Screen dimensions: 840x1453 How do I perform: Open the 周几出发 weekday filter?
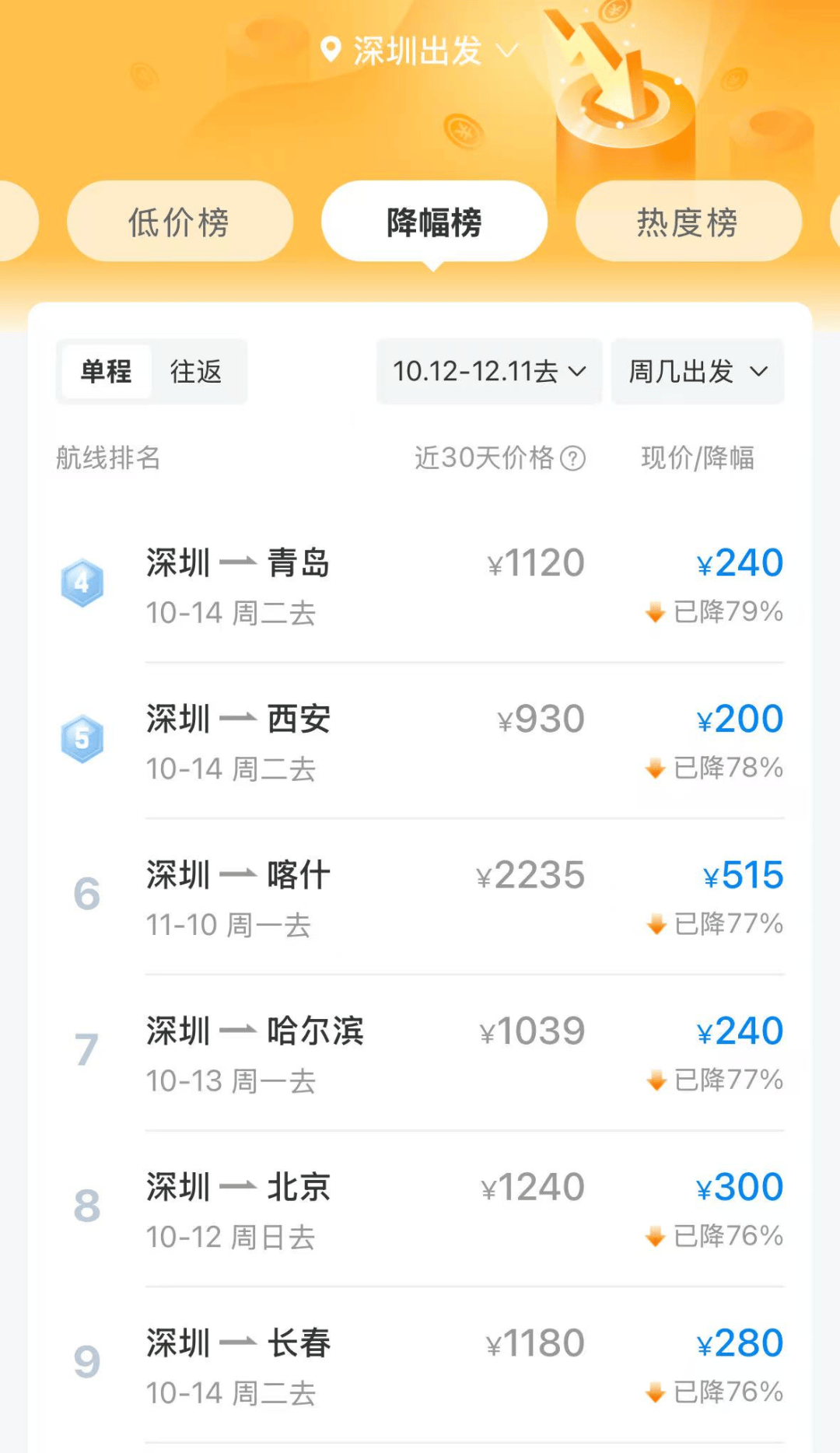click(697, 372)
